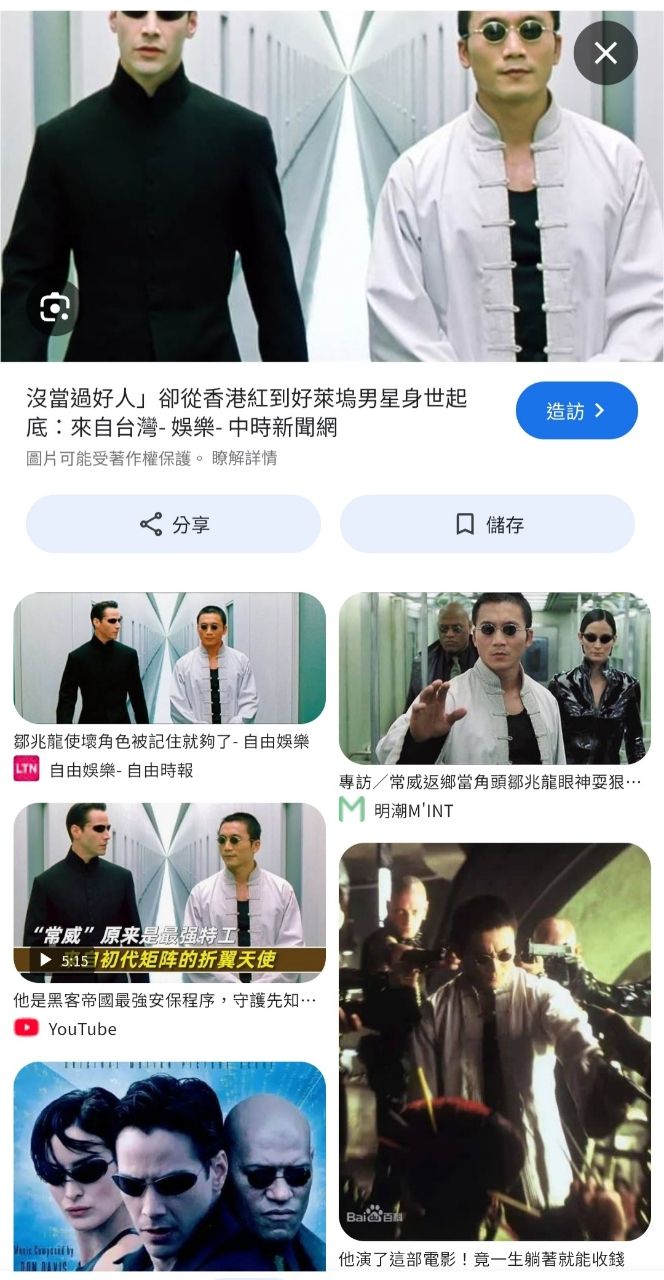
Task: Open the YouTube video result with 5:15 duration
Action: [x=169, y=892]
